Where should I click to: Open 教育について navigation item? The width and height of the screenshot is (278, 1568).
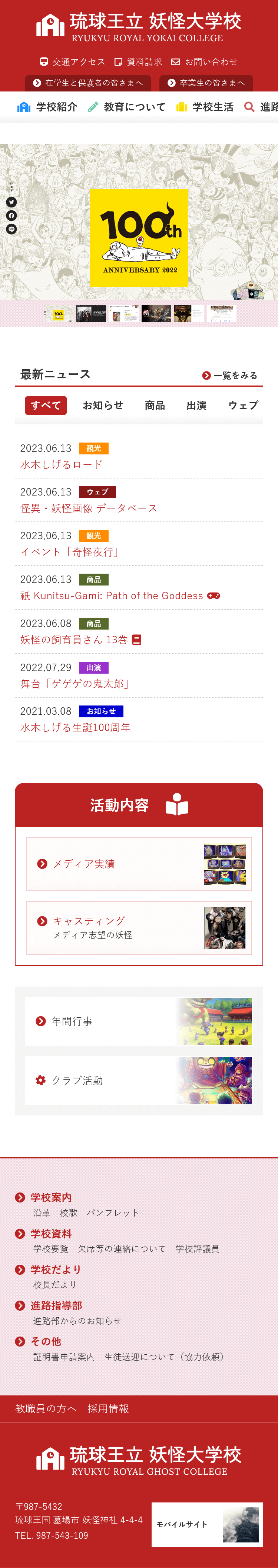(x=127, y=107)
